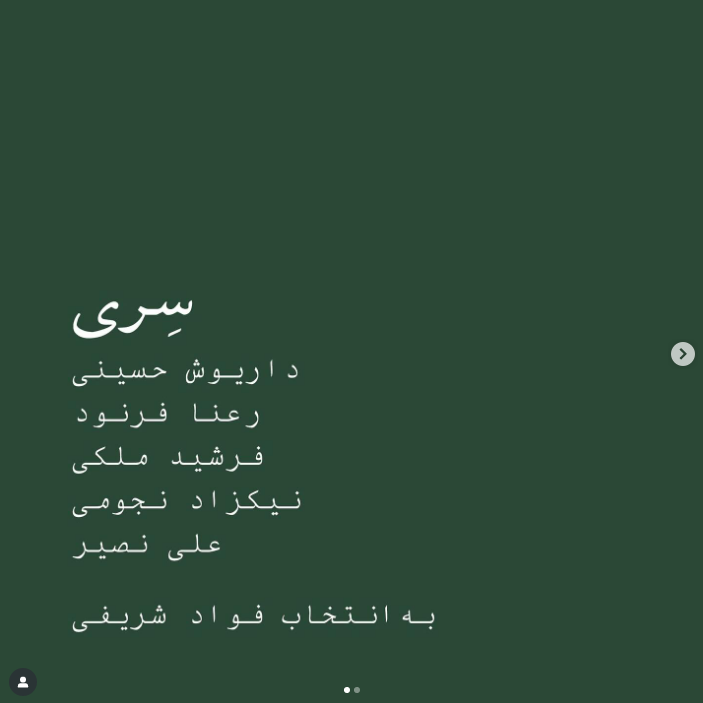Go to the next carousel image
The image size is (703, 703).
tap(682, 354)
